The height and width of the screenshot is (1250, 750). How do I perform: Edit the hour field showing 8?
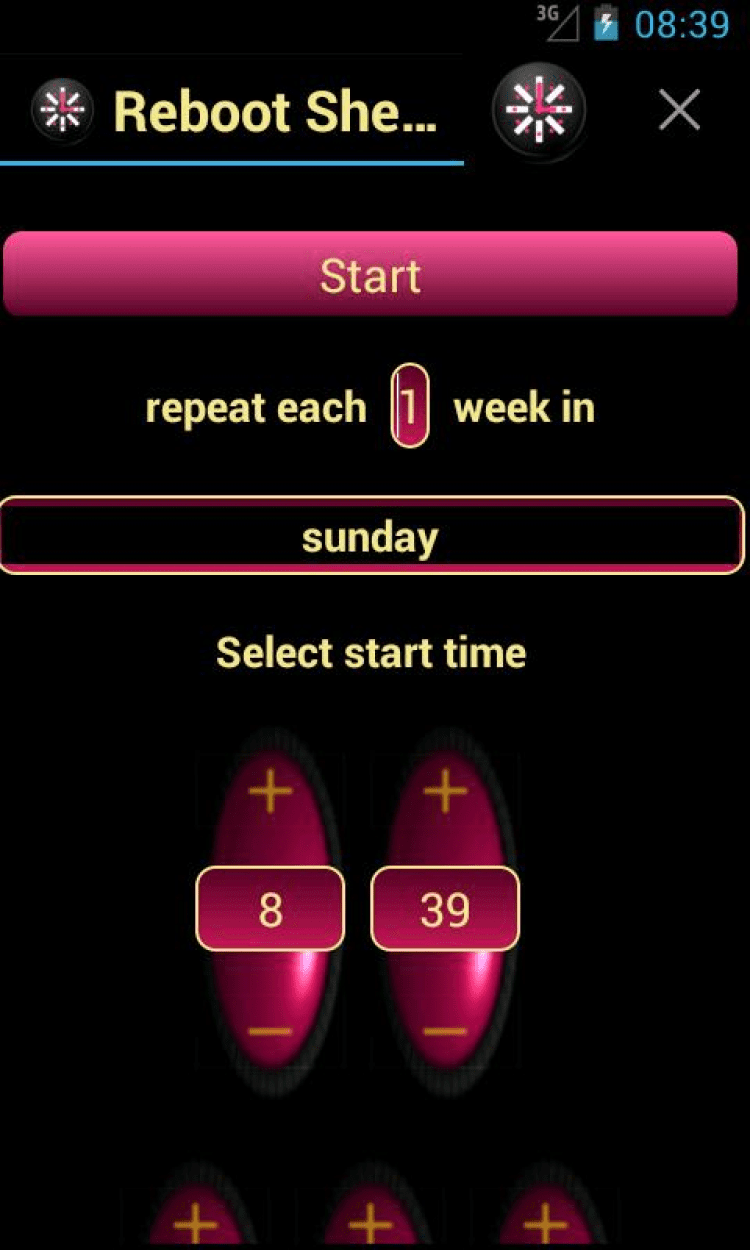coord(270,909)
